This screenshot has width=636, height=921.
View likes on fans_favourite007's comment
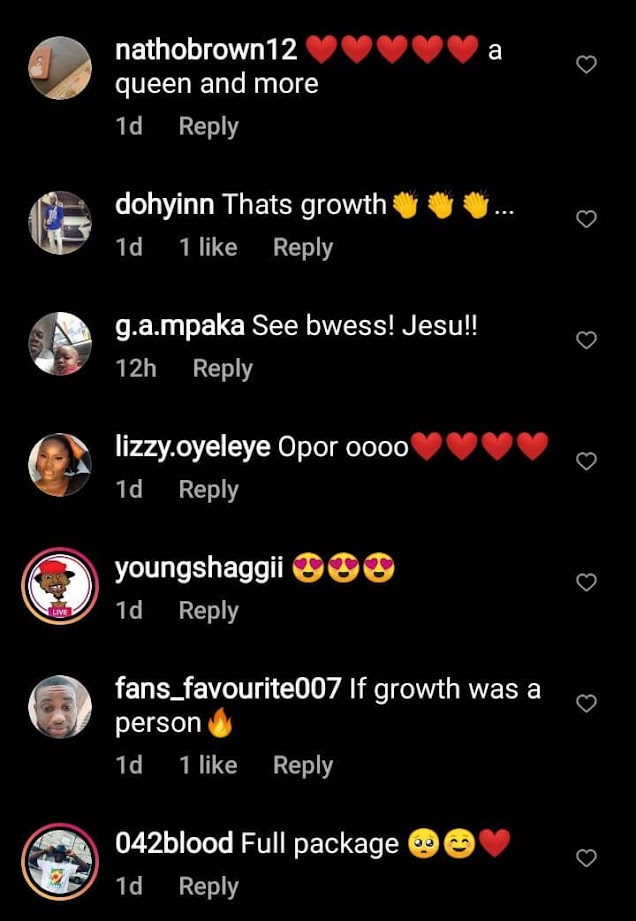[x=208, y=766]
